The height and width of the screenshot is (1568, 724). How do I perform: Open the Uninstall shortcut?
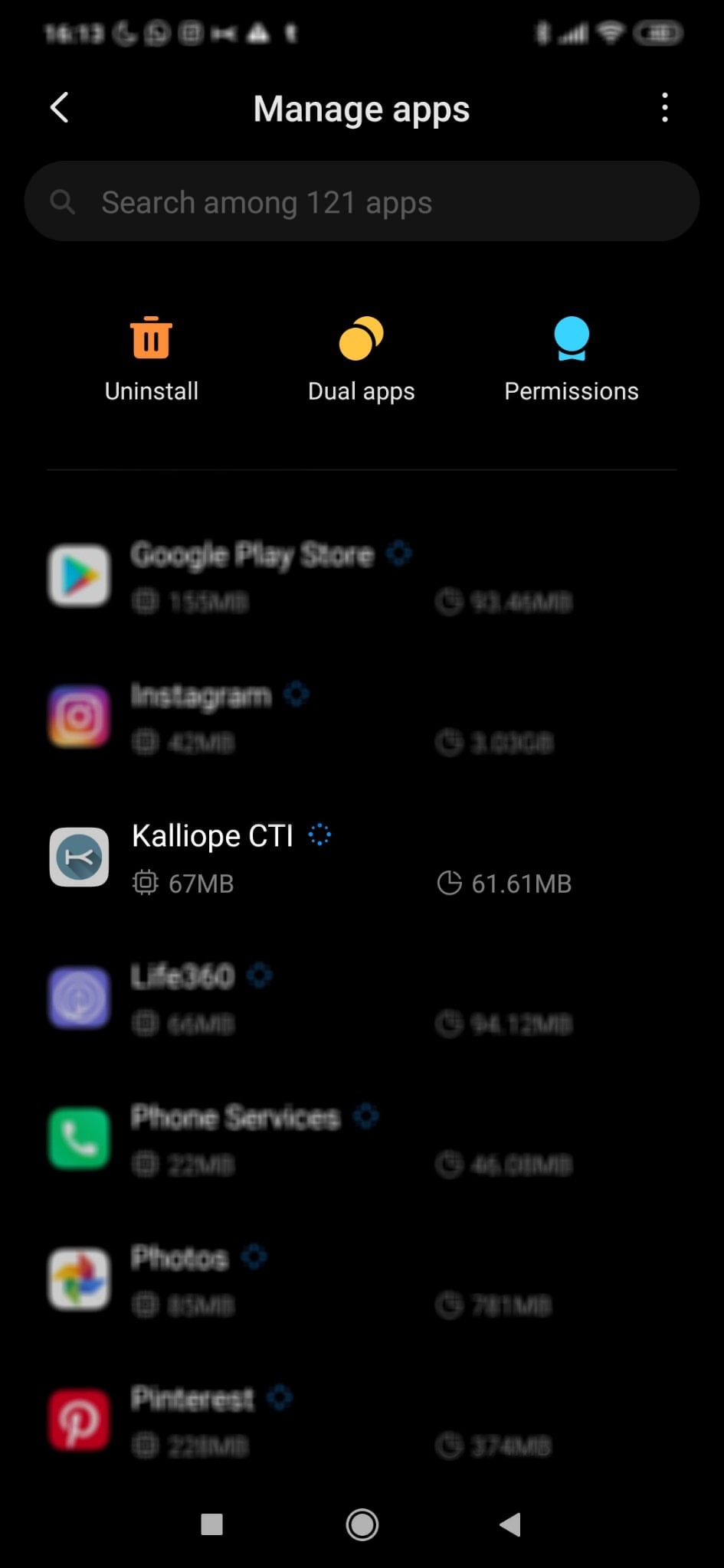coord(152,359)
